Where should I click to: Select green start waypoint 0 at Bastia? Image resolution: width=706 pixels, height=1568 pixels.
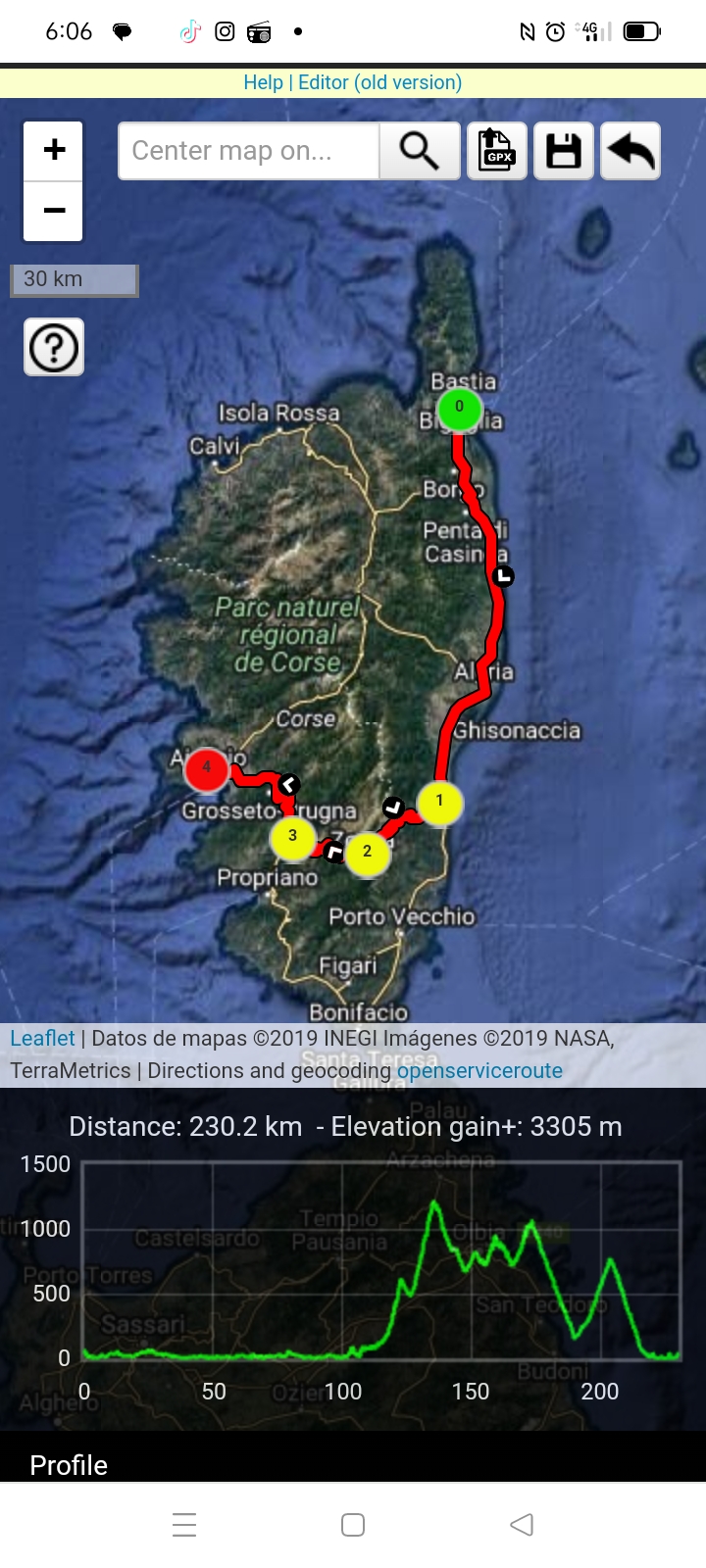coord(459,408)
